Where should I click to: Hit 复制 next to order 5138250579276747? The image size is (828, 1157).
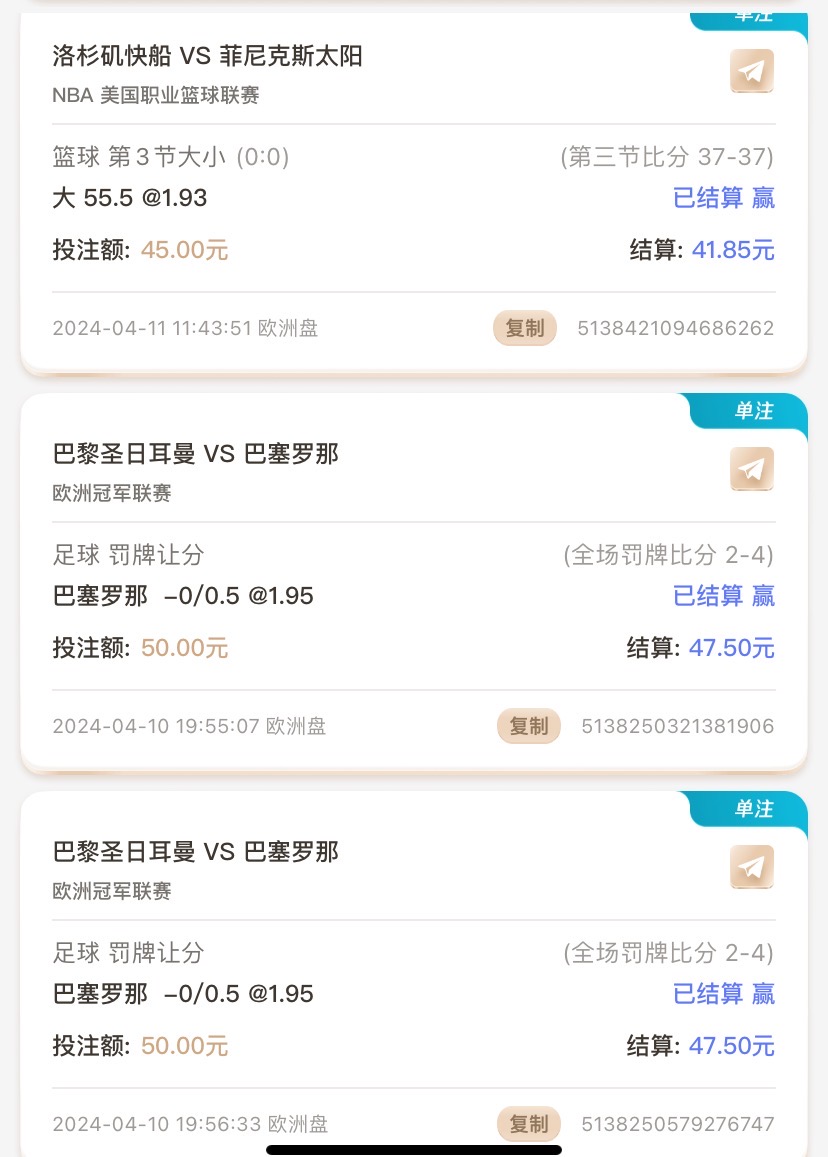529,1124
